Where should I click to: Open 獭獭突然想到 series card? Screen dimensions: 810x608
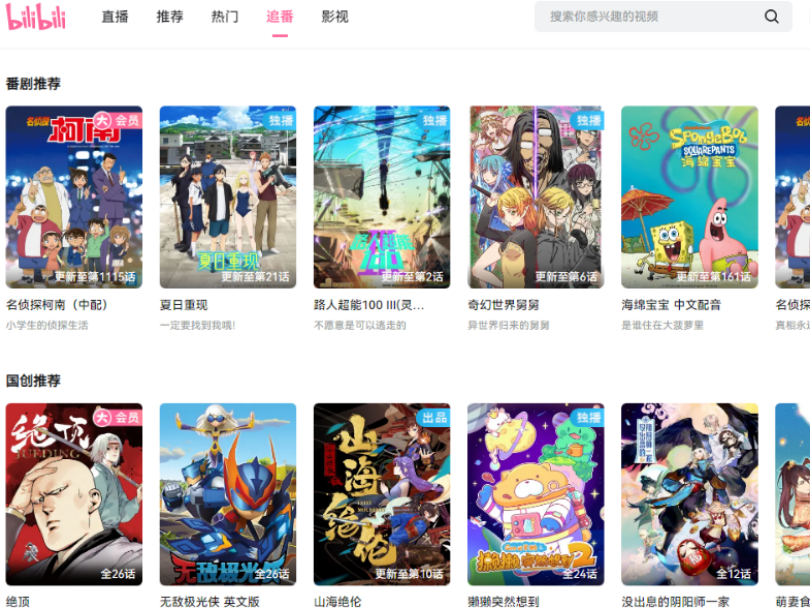pyautogui.click(x=536, y=494)
